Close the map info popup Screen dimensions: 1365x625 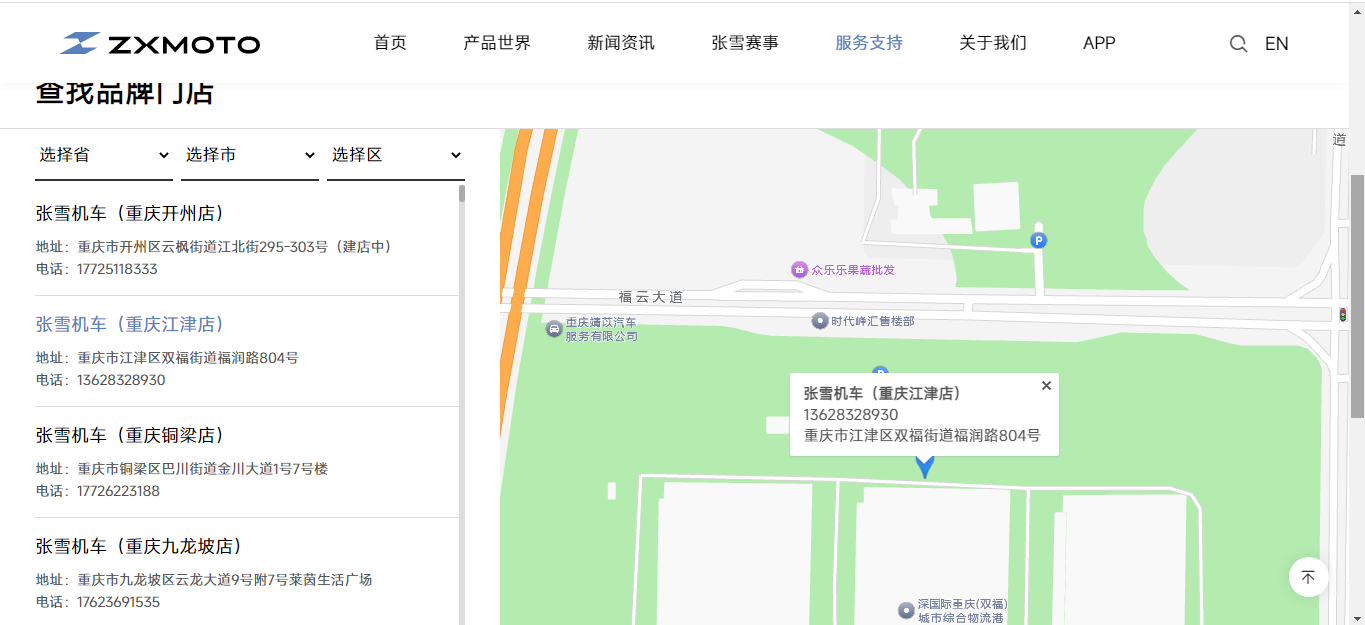pos(1046,385)
